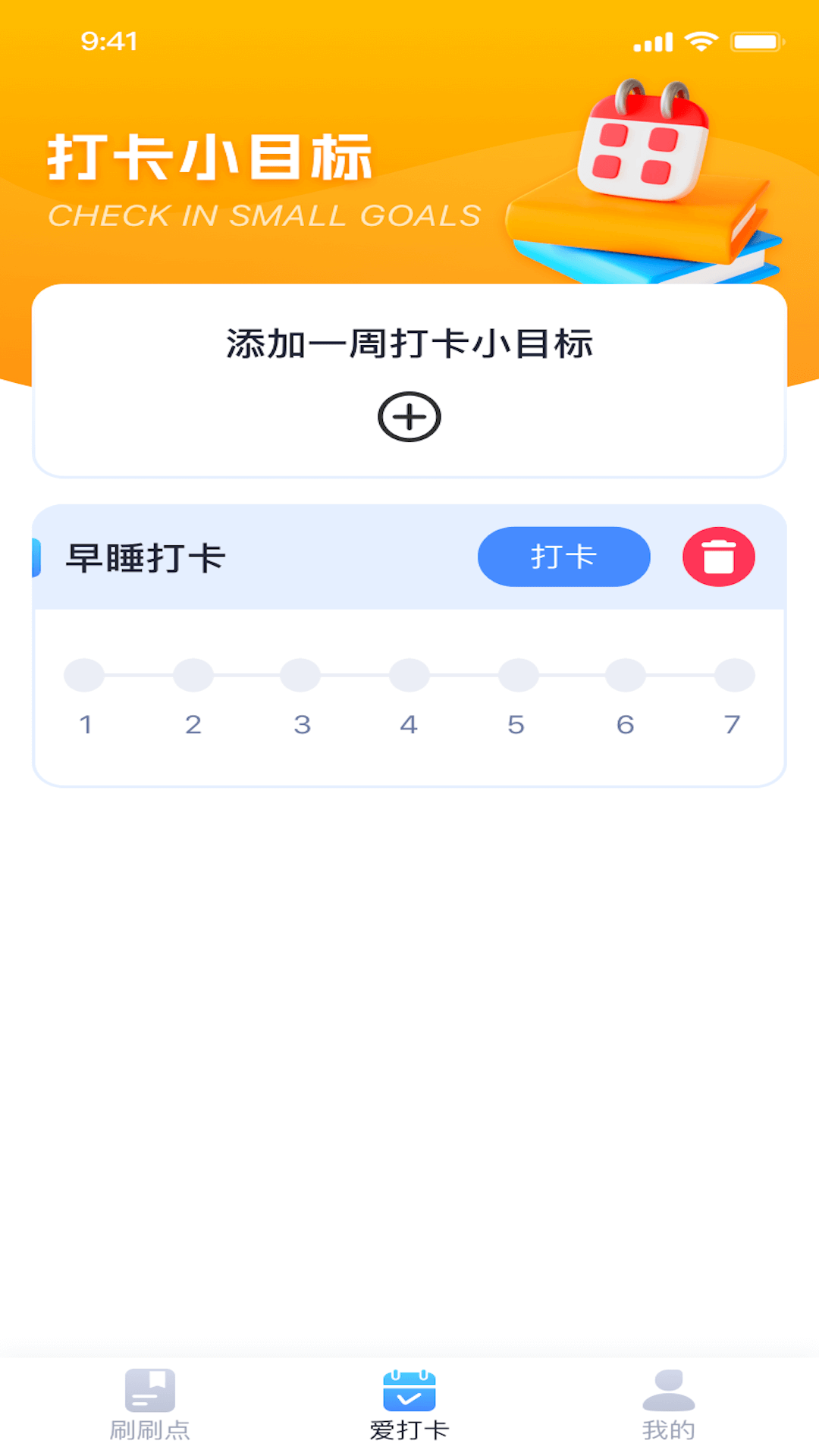The height and width of the screenshot is (1456, 819).
Task: Tap the Wi-Fi icon in status bar
Action: (701, 42)
